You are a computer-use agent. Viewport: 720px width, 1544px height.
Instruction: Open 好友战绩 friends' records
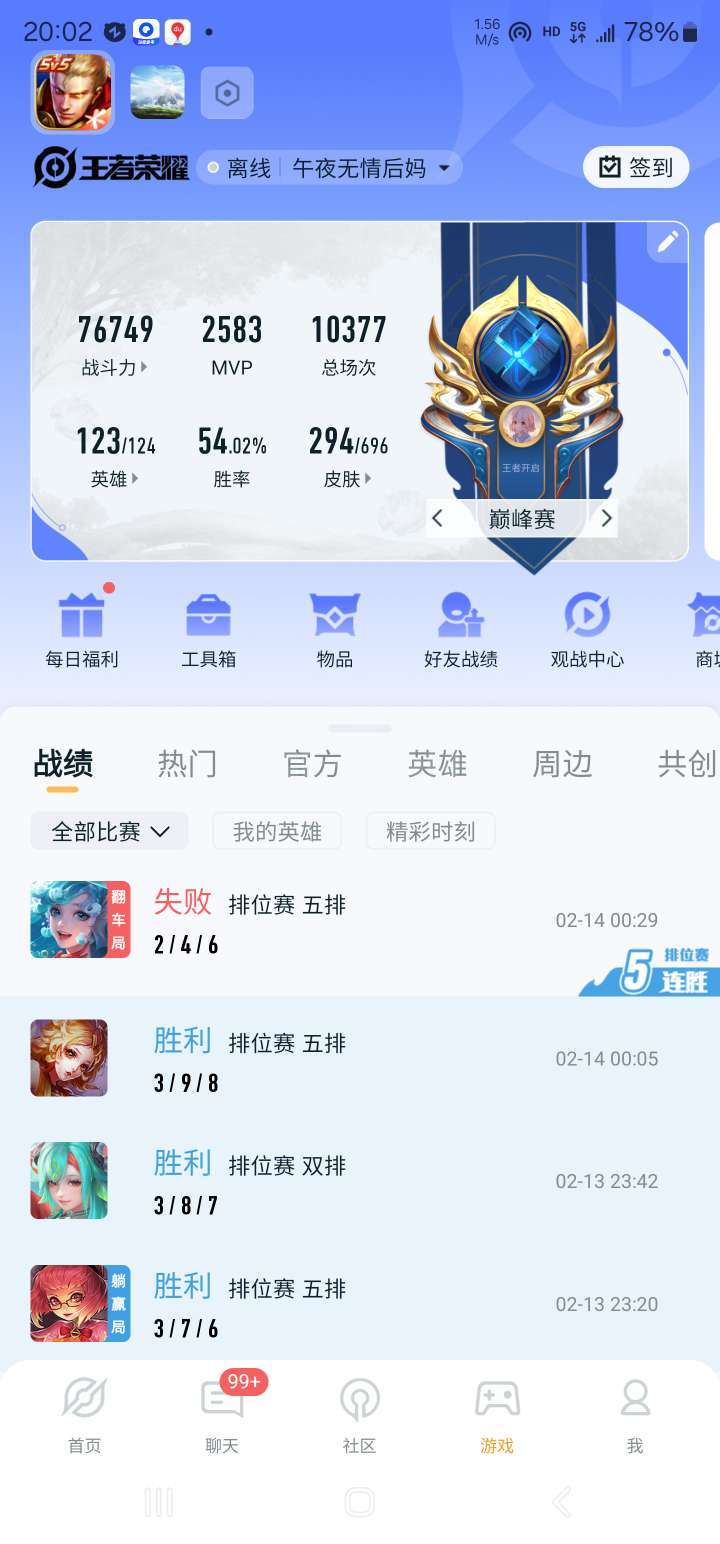461,630
